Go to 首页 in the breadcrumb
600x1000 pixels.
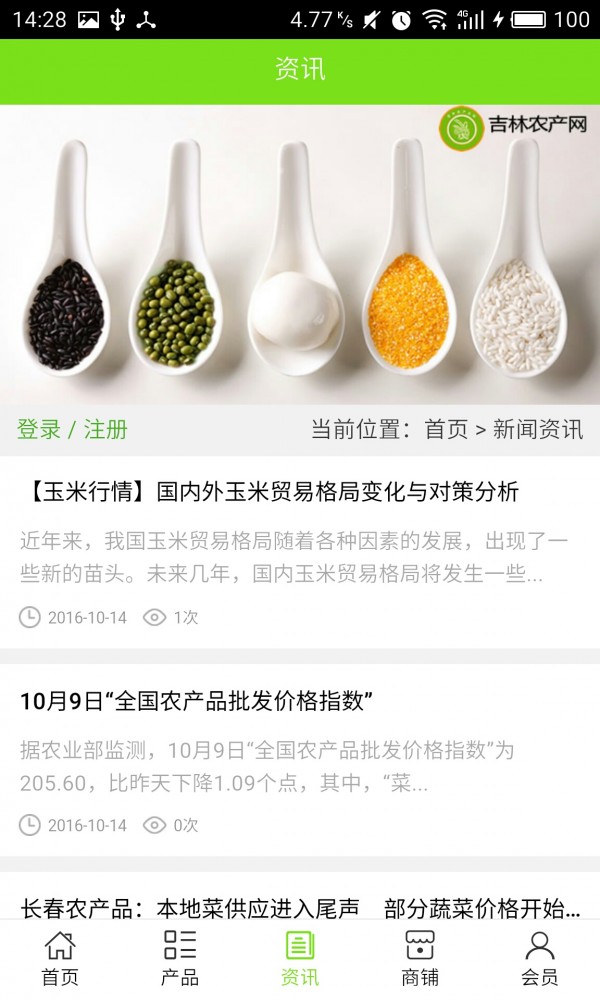pyautogui.click(x=446, y=430)
